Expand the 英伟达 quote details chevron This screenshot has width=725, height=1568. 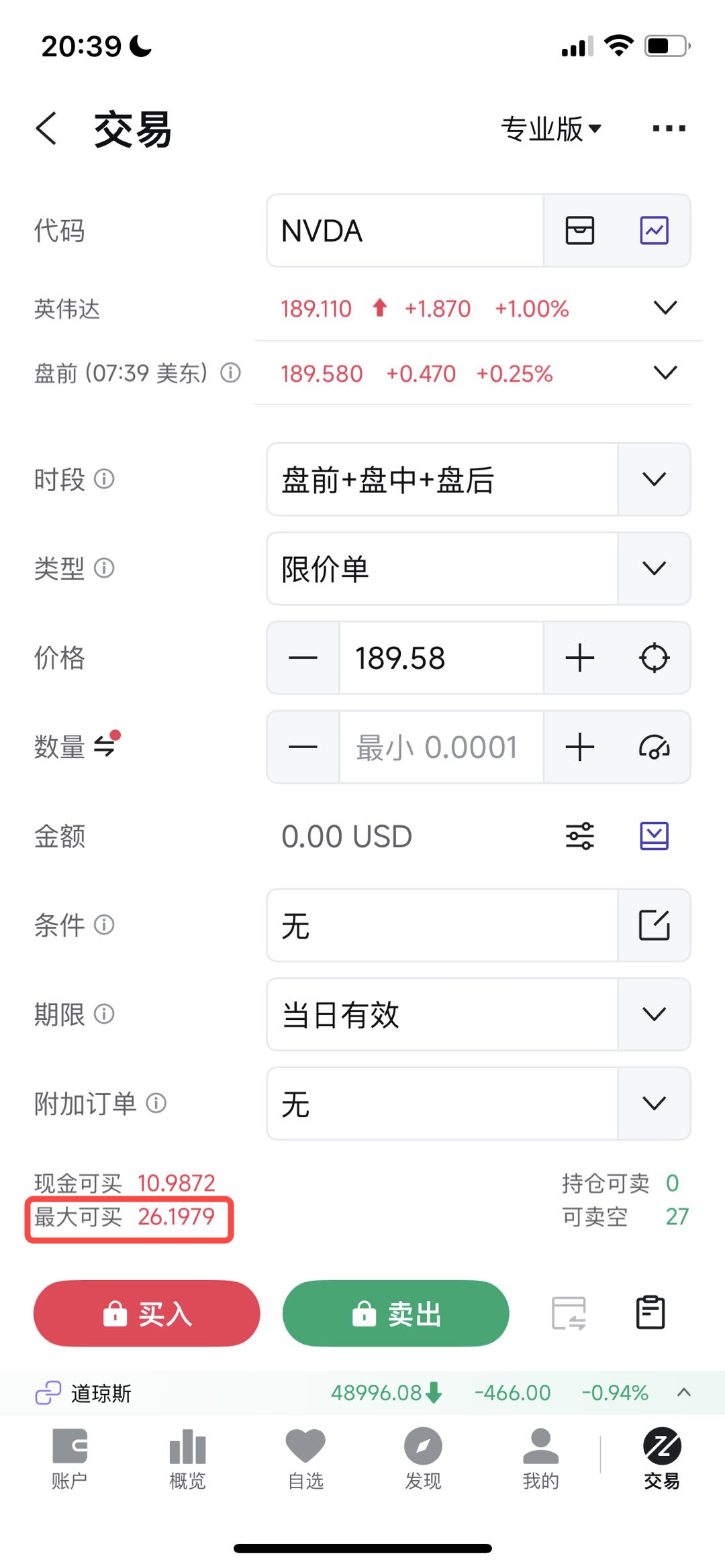(x=665, y=308)
